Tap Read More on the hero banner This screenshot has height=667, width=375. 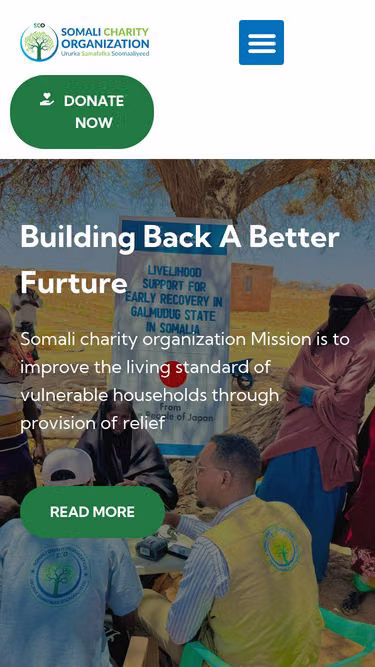(x=92, y=512)
